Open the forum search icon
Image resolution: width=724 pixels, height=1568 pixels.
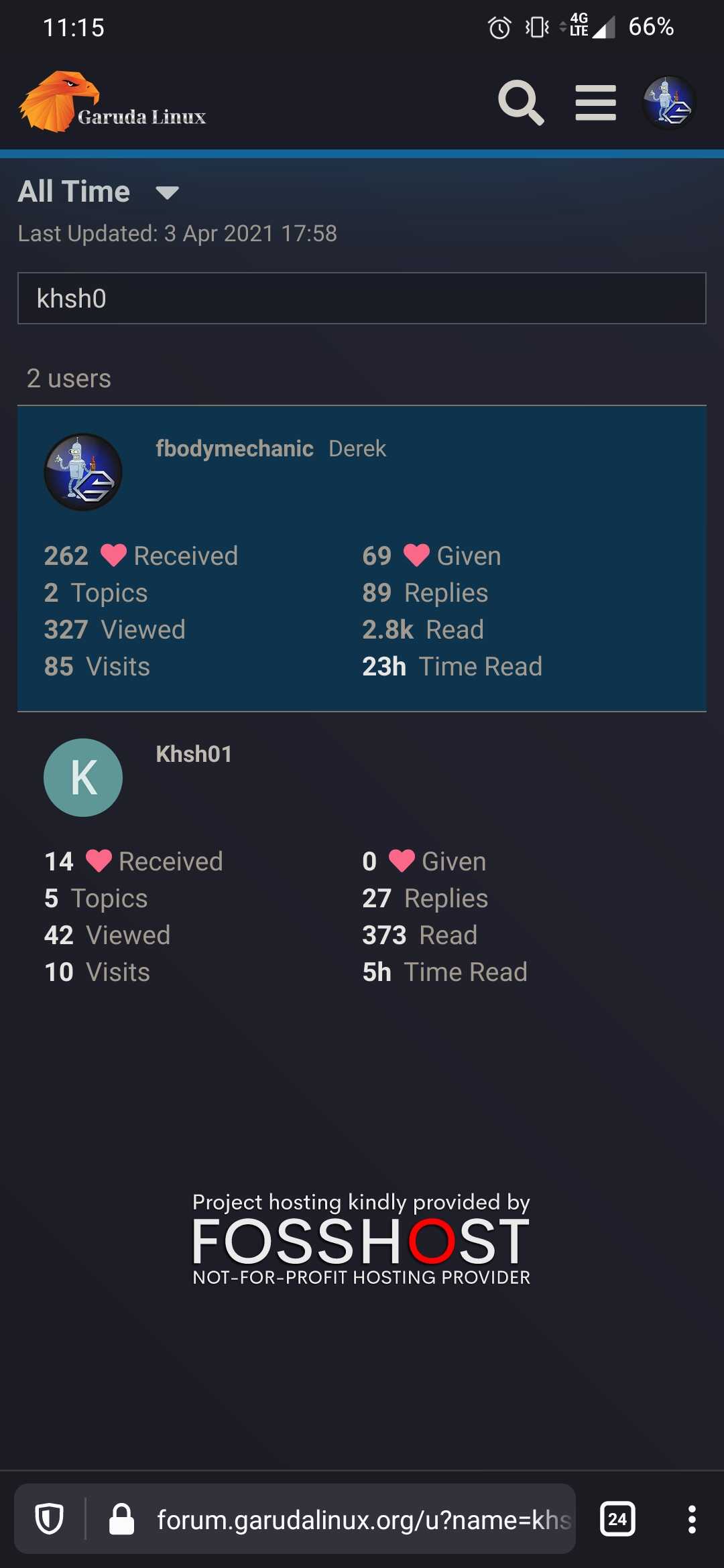pos(521,103)
